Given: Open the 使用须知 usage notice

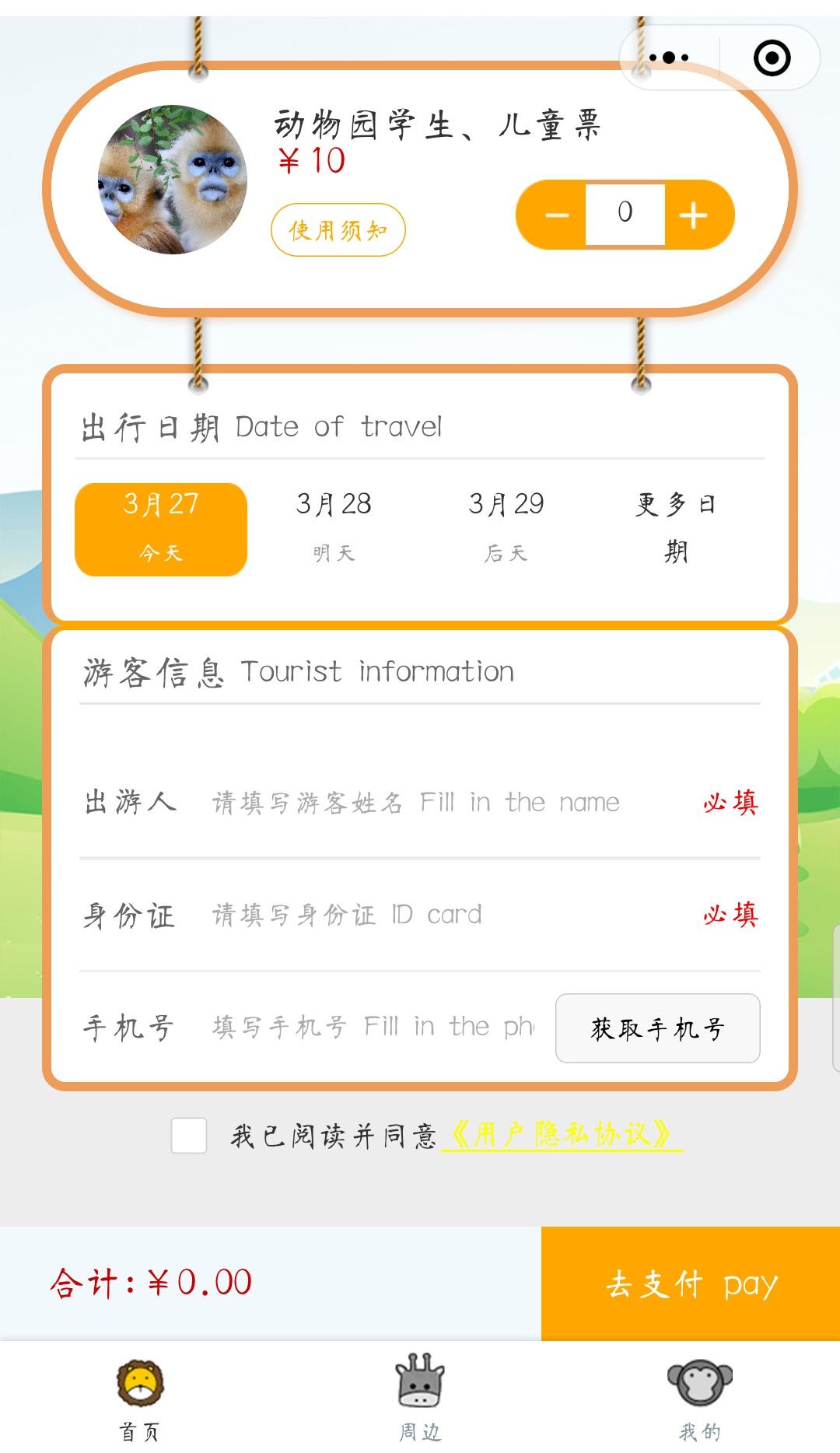Looking at the screenshot, I should [338, 230].
